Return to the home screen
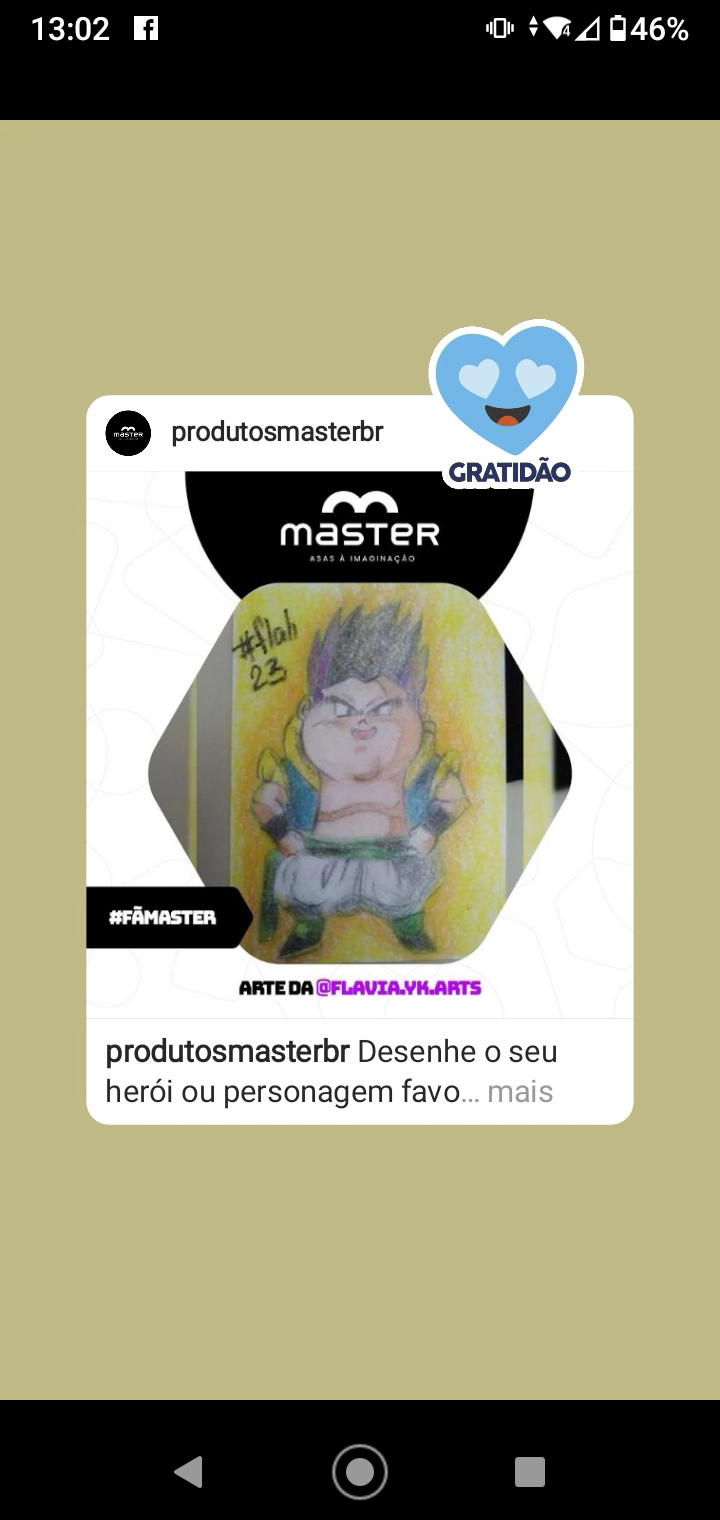This screenshot has width=720, height=1520. 360,1471
